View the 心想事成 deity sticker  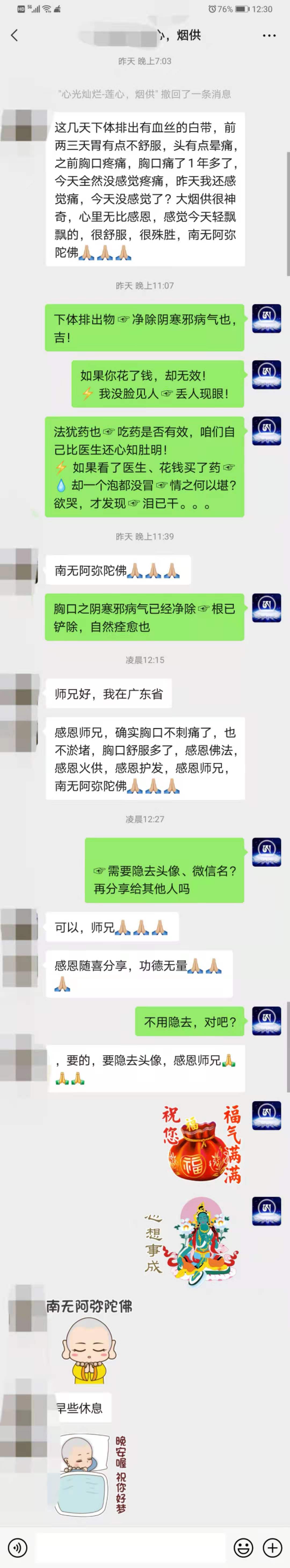(x=191, y=1242)
